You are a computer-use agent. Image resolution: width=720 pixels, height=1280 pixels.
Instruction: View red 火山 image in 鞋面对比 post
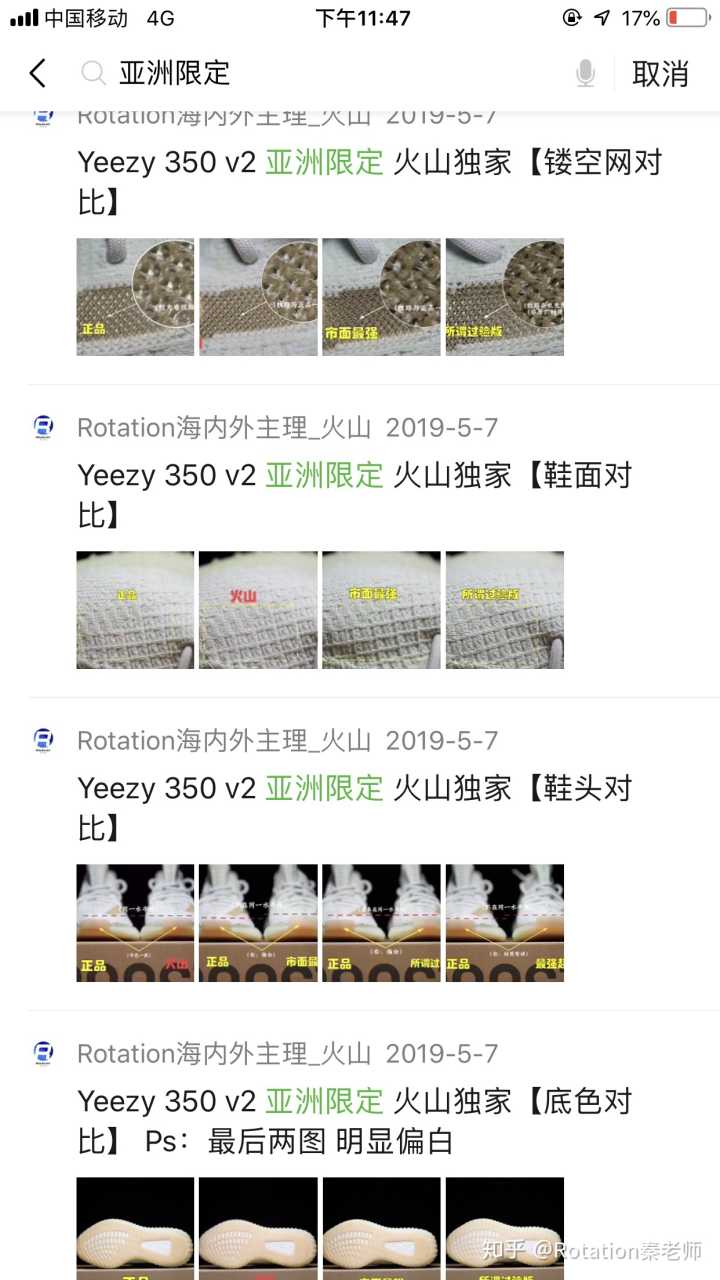pos(258,610)
